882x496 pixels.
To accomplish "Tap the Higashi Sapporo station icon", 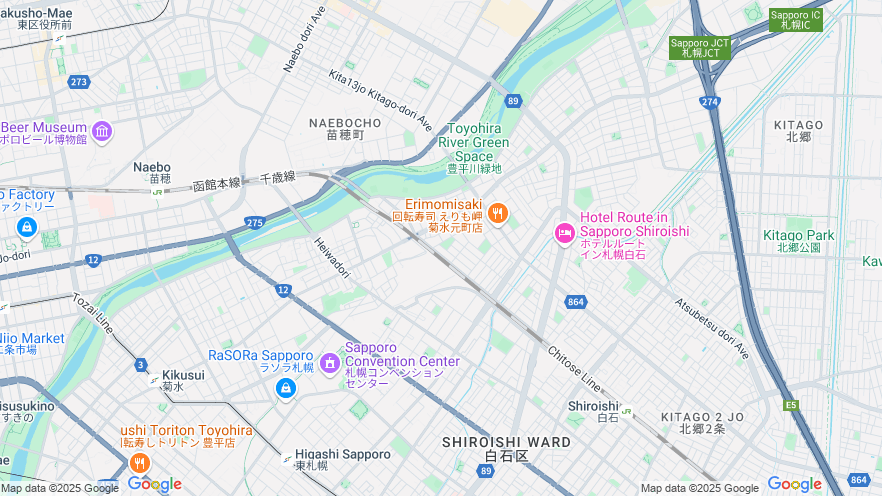I will pos(287,459).
